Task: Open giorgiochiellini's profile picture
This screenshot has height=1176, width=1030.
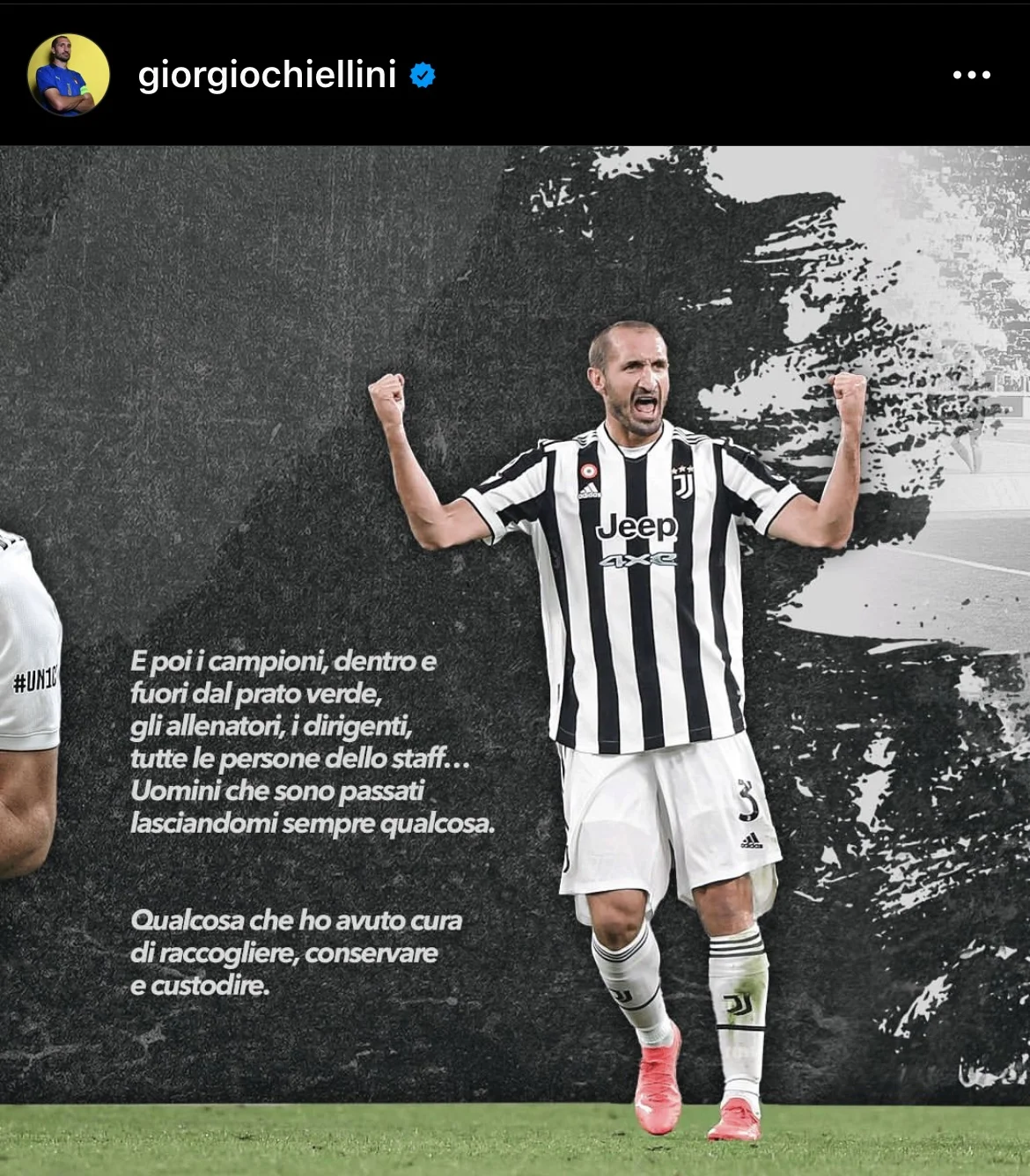Action: point(68,76)
